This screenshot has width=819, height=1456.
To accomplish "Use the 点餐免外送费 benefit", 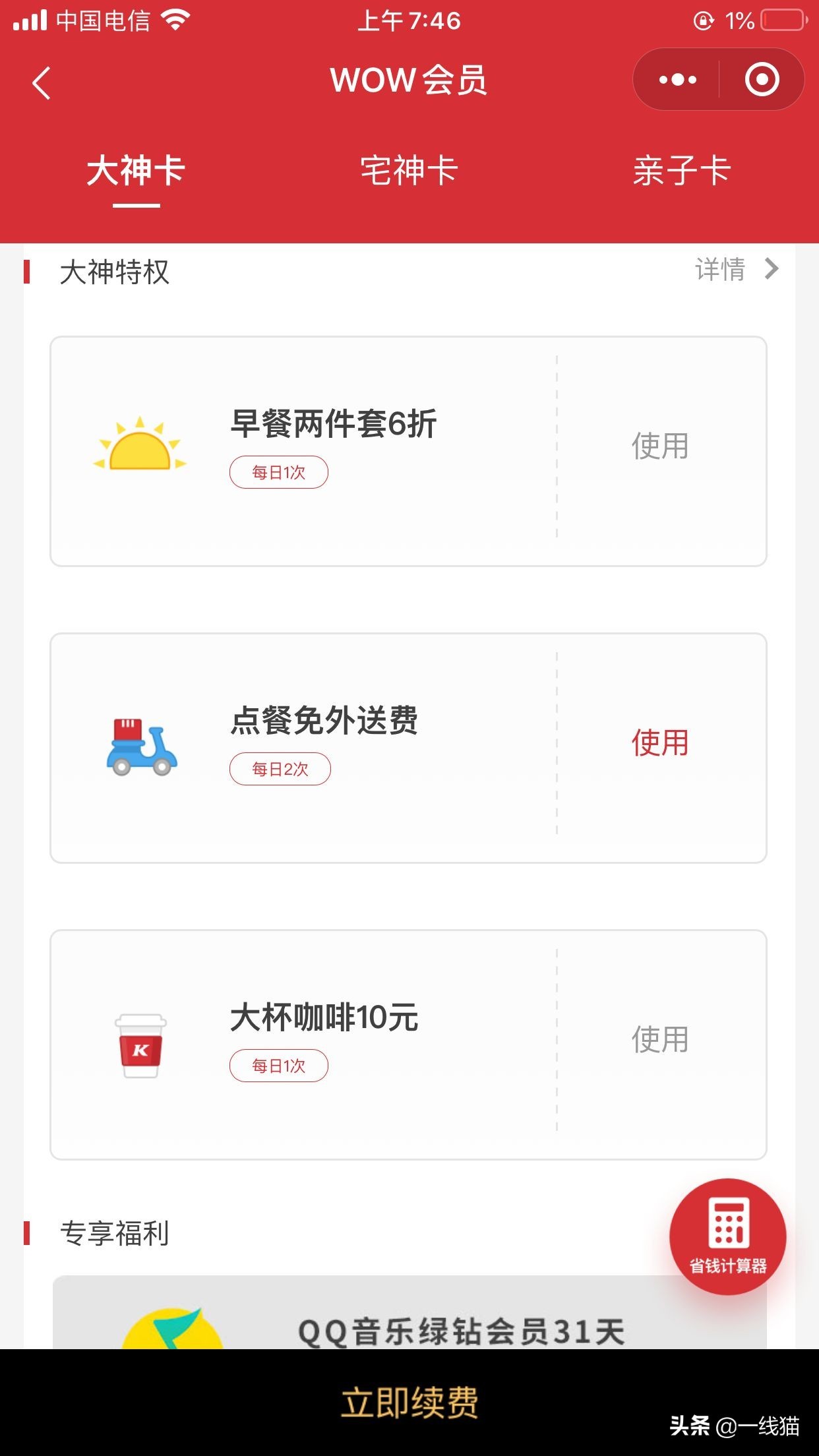I will (x=660, y=743).
